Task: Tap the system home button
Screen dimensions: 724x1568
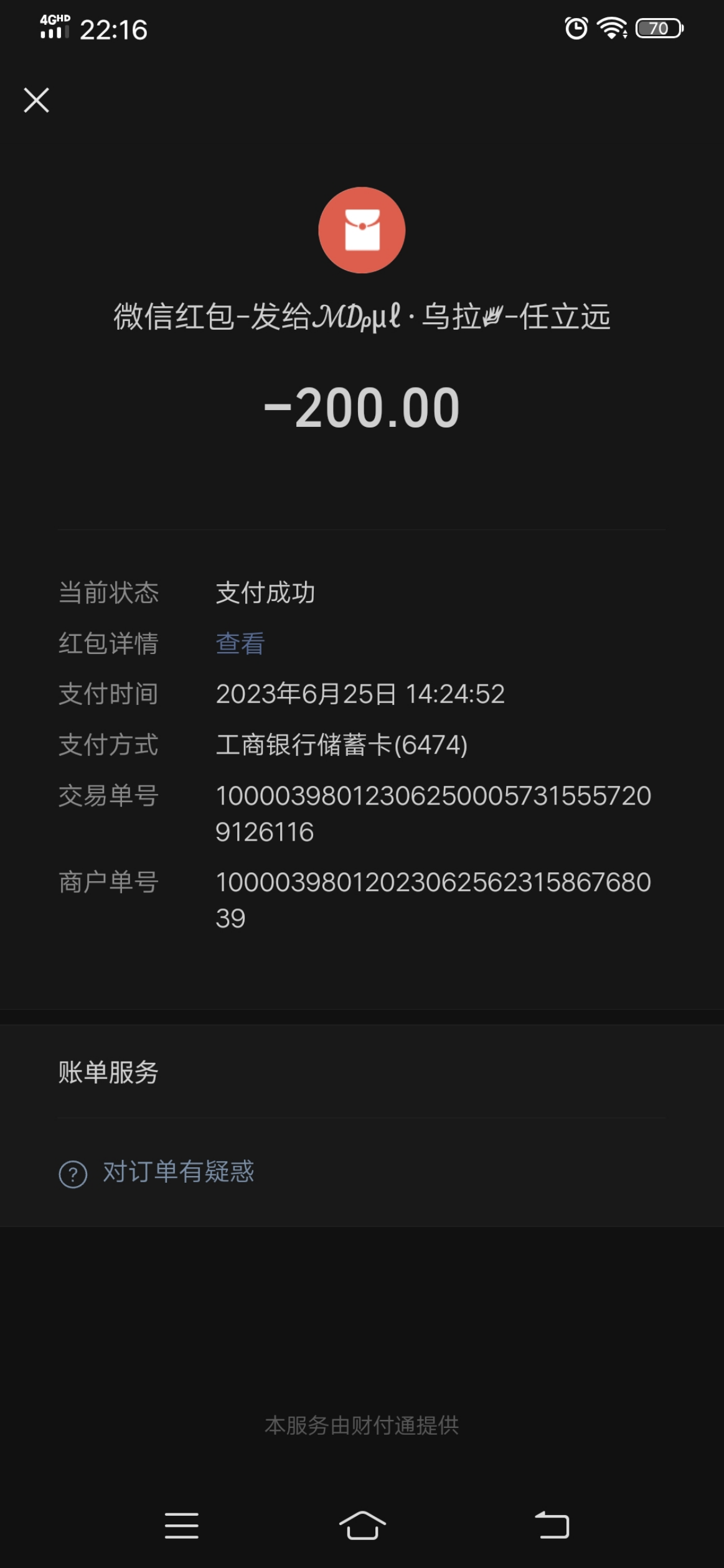Action: (362, 1524)
